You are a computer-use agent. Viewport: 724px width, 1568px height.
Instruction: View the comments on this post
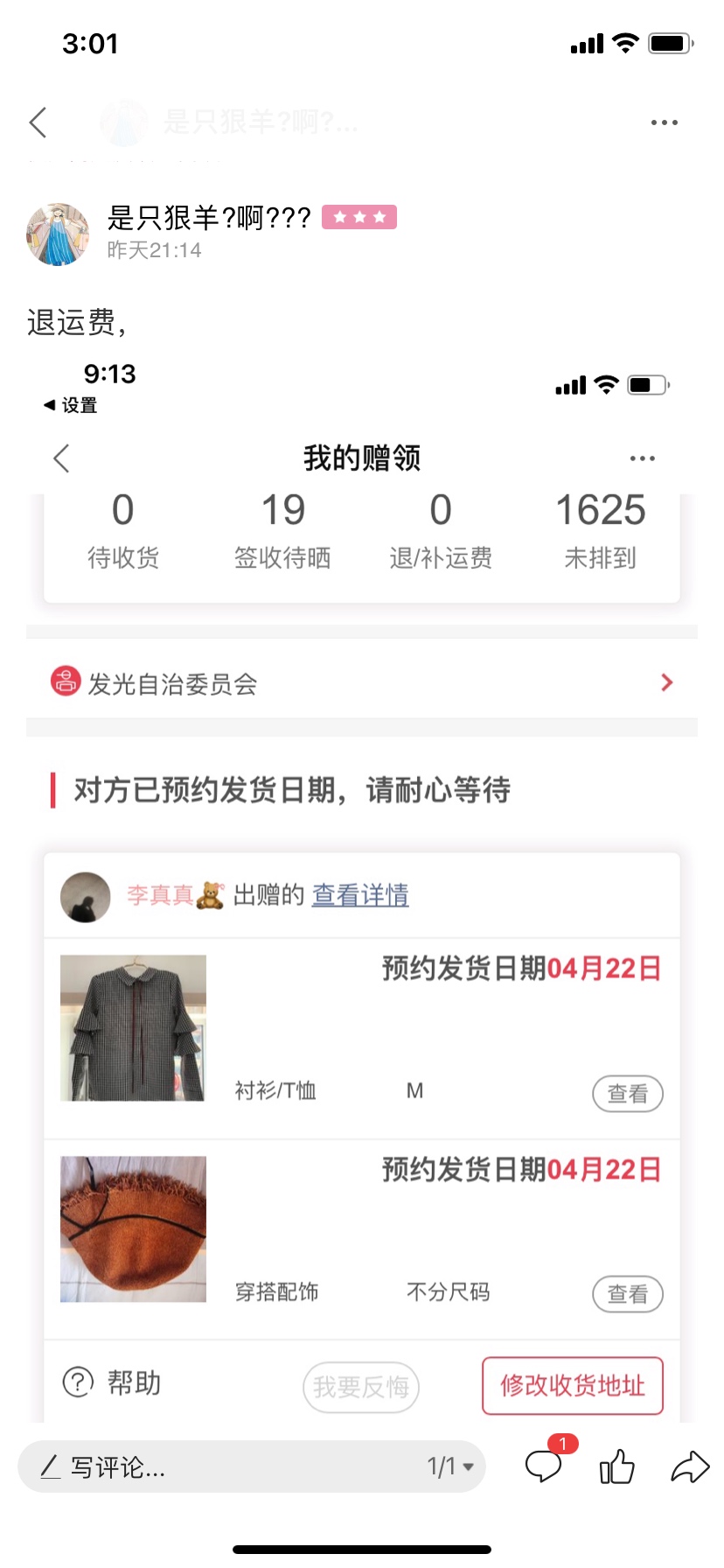(x=543, y=1466)
